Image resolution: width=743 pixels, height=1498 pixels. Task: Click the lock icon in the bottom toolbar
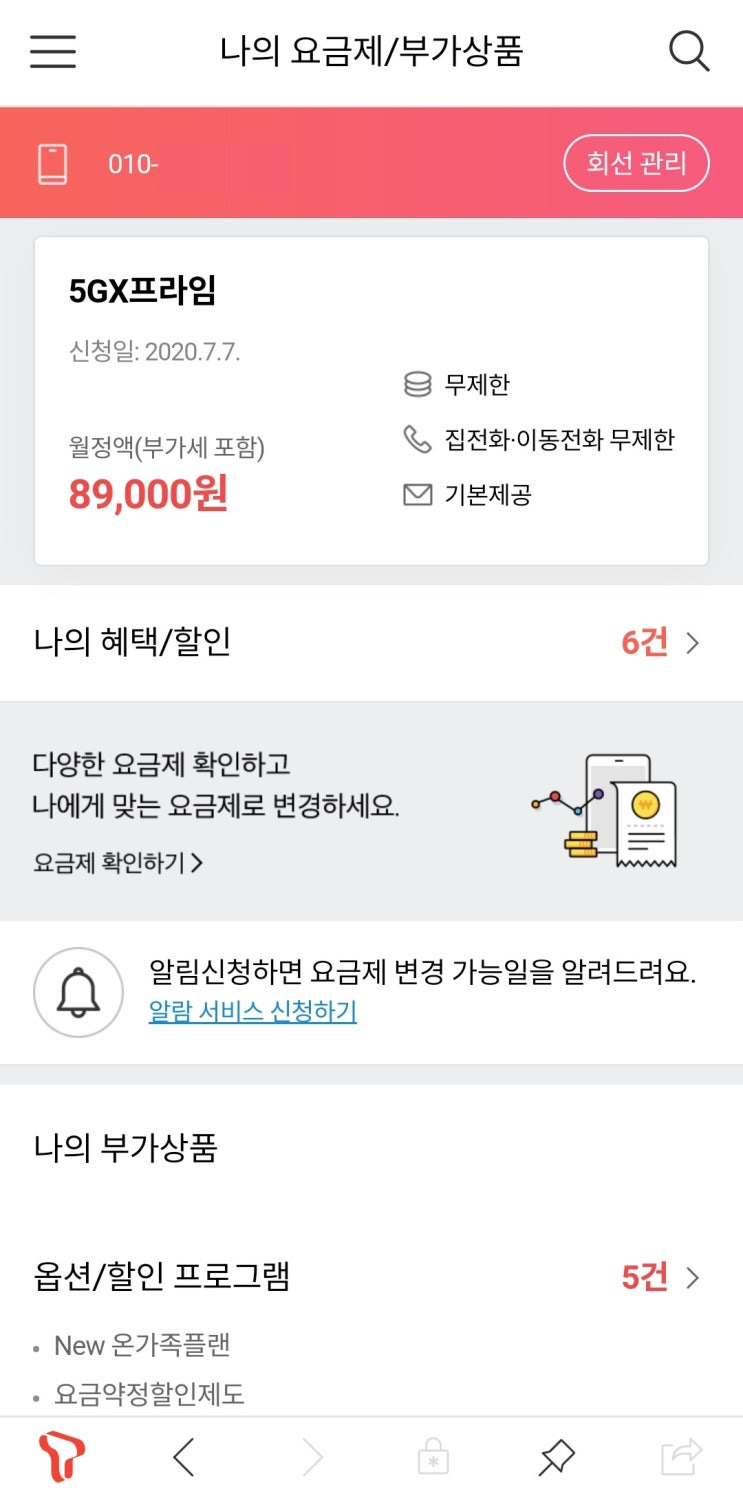[433, 1456]
